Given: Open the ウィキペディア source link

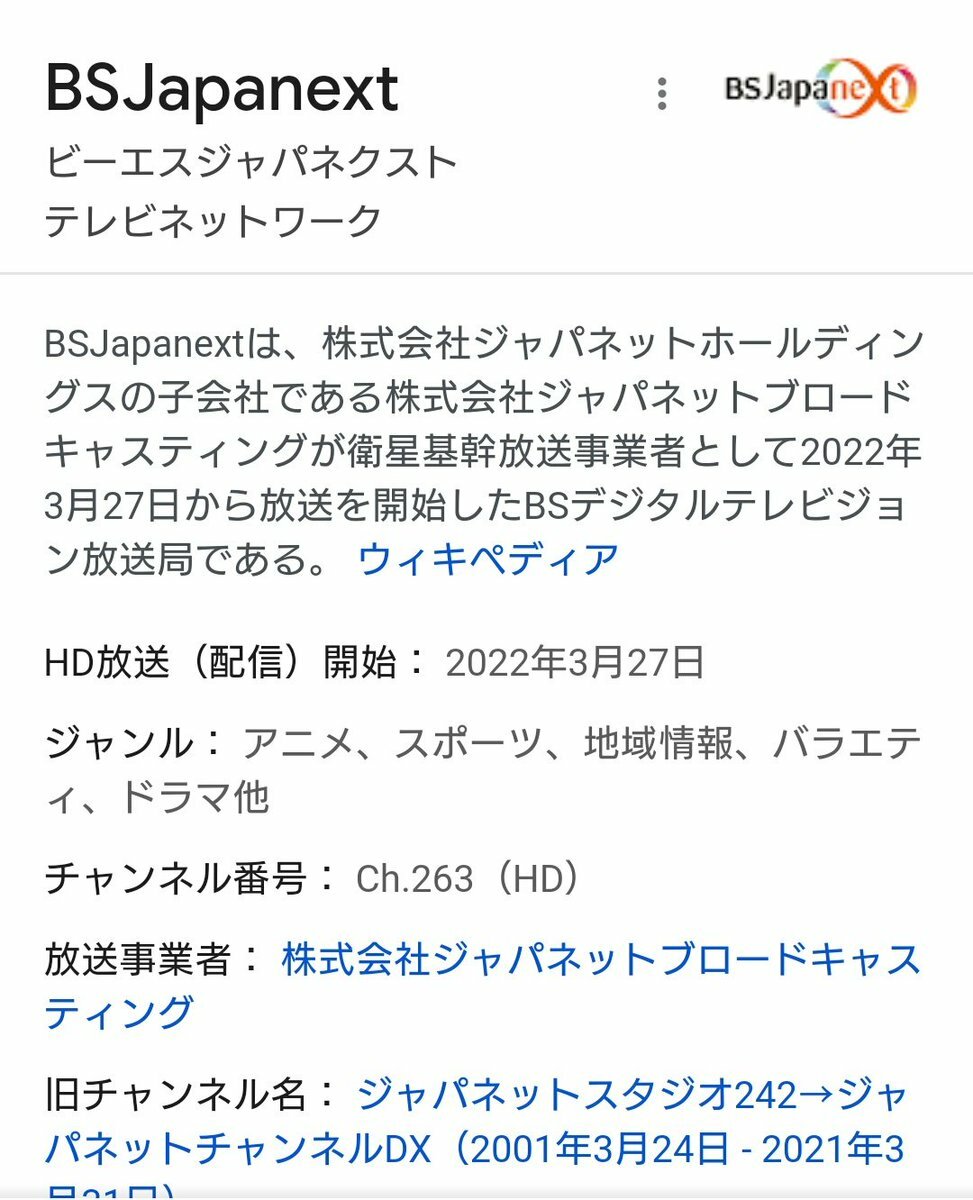Looking at the screenshot, I should click(x=488, y=559).
